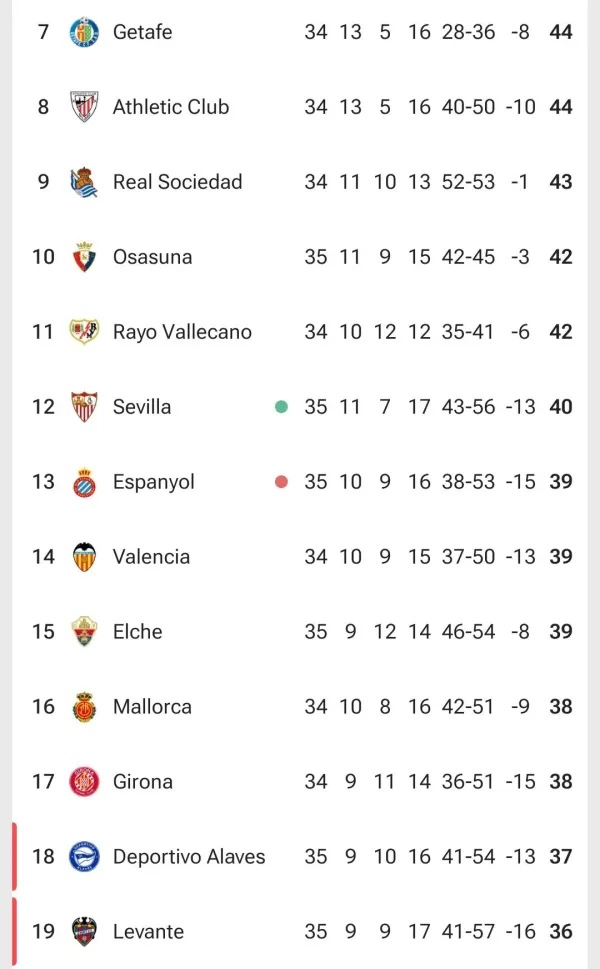Image resolution: width=600 pixels, height=969 pixels.
Task: Select the Real Sociedad row
Action: (x=300, y=182)
